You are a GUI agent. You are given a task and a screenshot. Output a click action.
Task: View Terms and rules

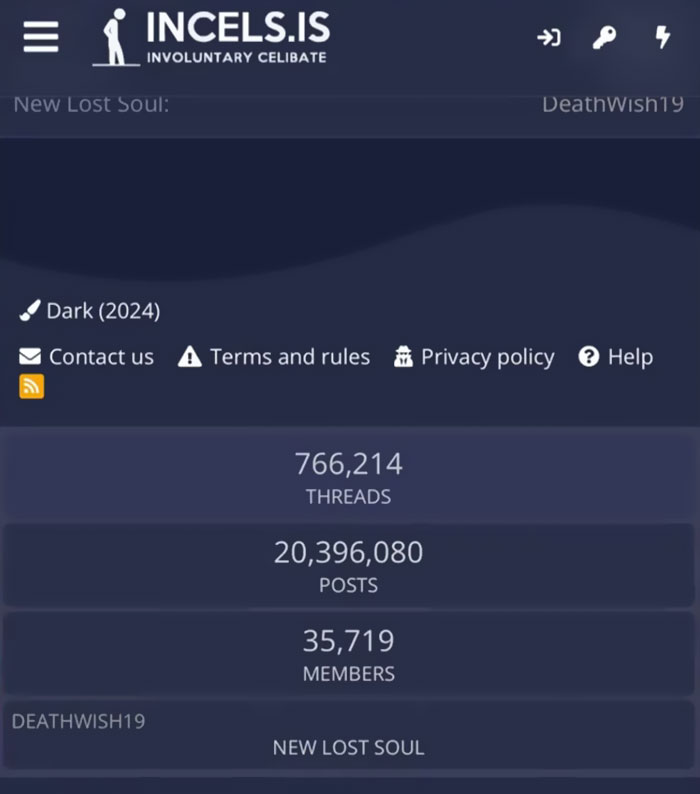[x=274, y=357]
